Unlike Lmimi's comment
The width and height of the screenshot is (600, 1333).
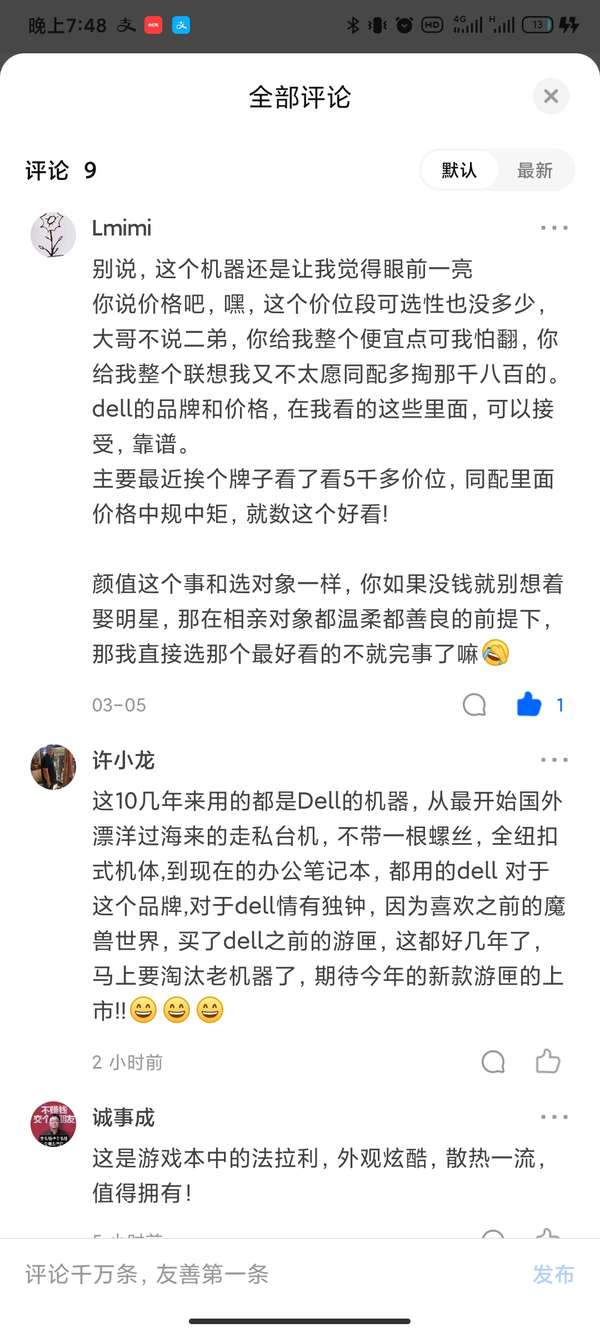529,705
